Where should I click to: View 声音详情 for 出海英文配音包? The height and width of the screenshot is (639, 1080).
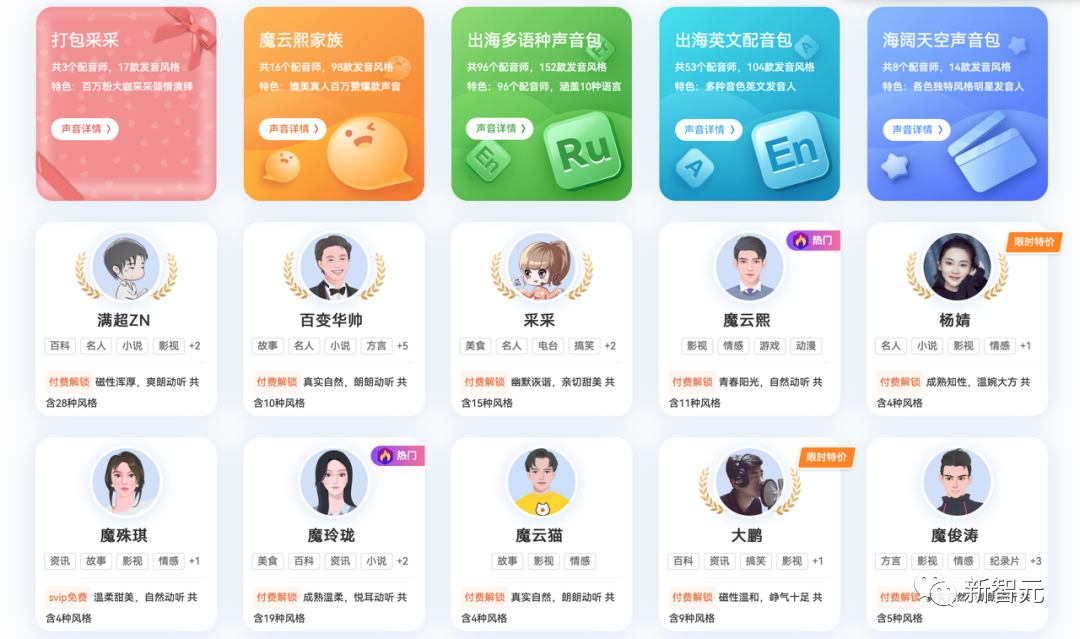[708, 130]
